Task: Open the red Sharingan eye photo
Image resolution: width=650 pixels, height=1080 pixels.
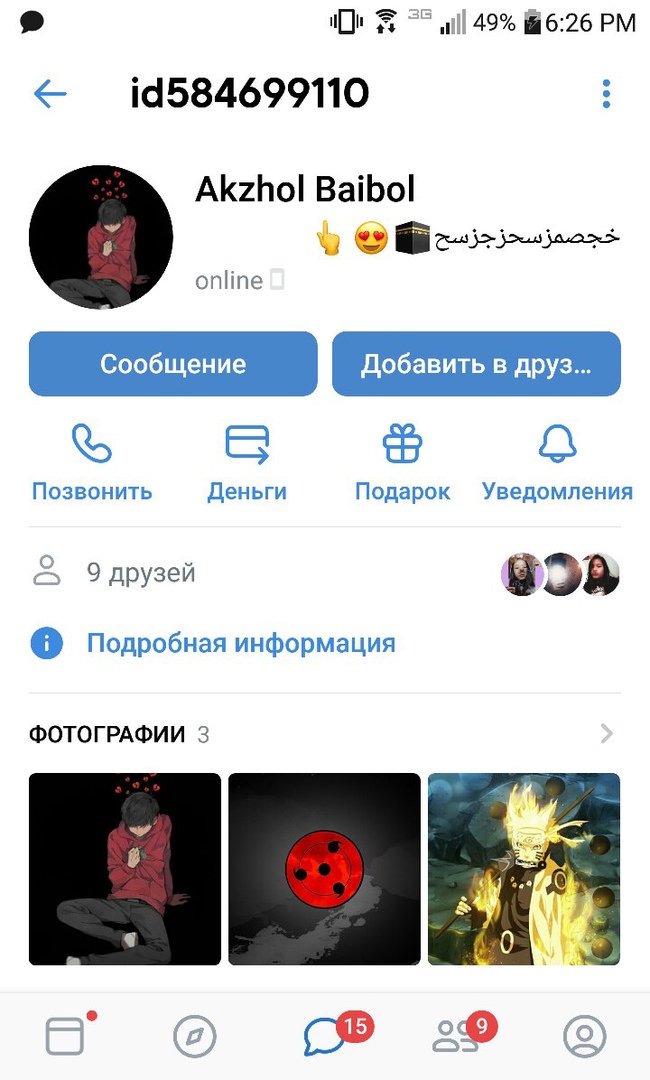Action: pyautogui.click(x=324, y=869)
